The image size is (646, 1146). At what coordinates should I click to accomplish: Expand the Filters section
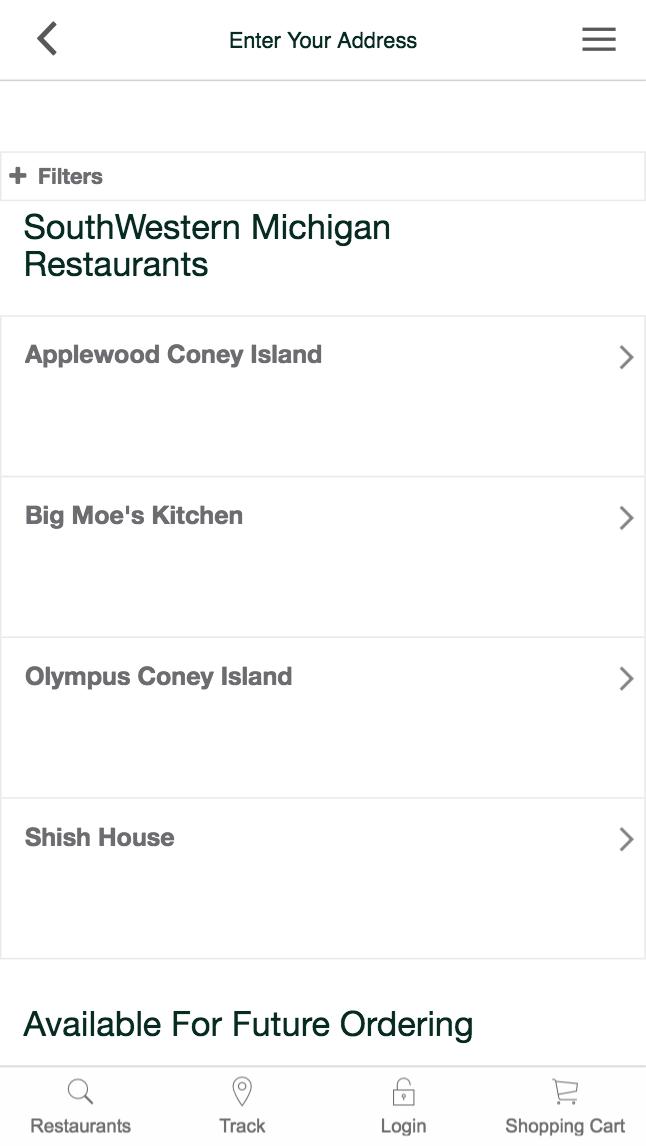57,177
